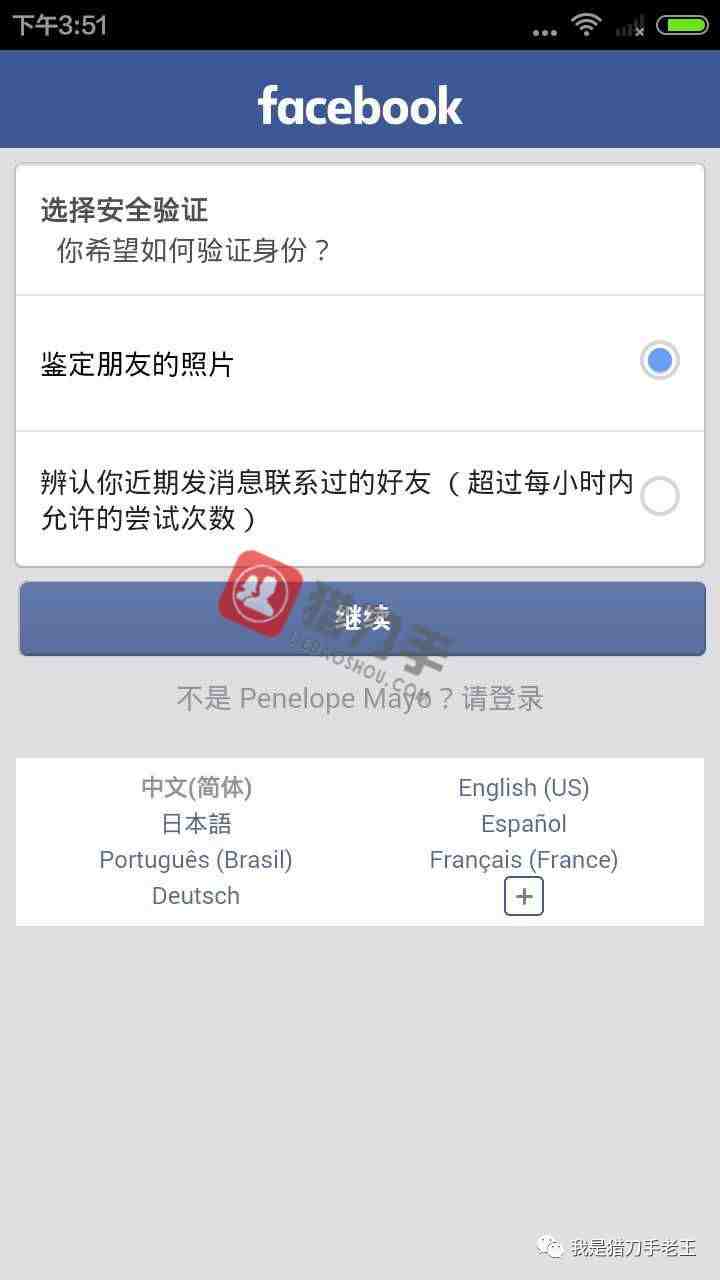
Task: Show more languages with the plus icon
Action: click(x=523, y=896)
